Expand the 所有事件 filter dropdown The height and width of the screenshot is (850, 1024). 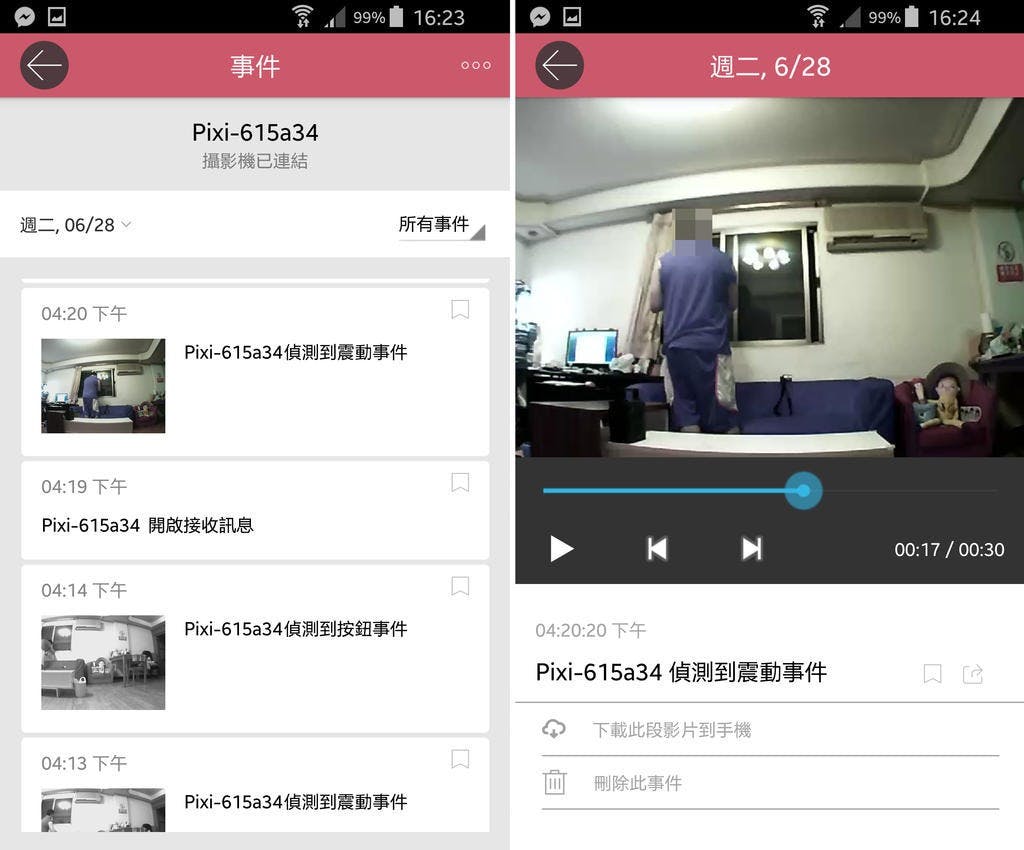tap(440, 225)
